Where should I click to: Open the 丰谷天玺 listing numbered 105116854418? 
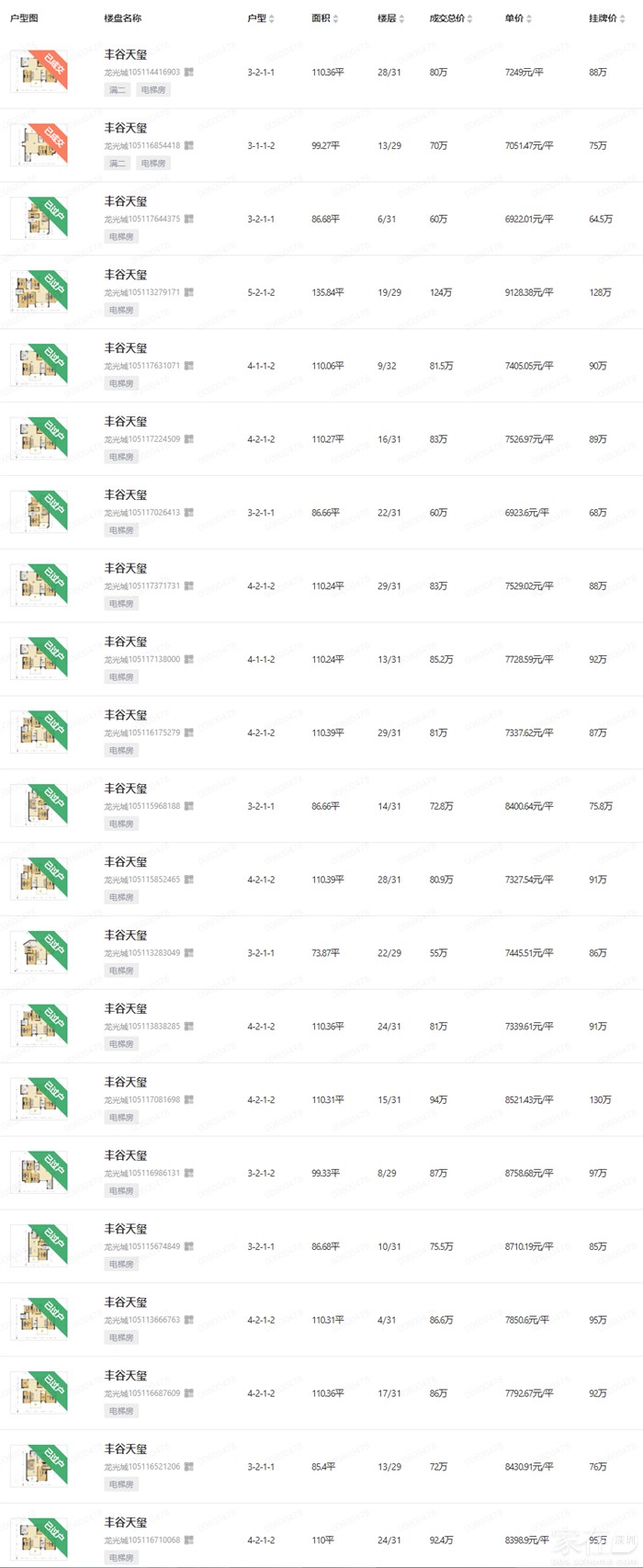click(126, 128)
